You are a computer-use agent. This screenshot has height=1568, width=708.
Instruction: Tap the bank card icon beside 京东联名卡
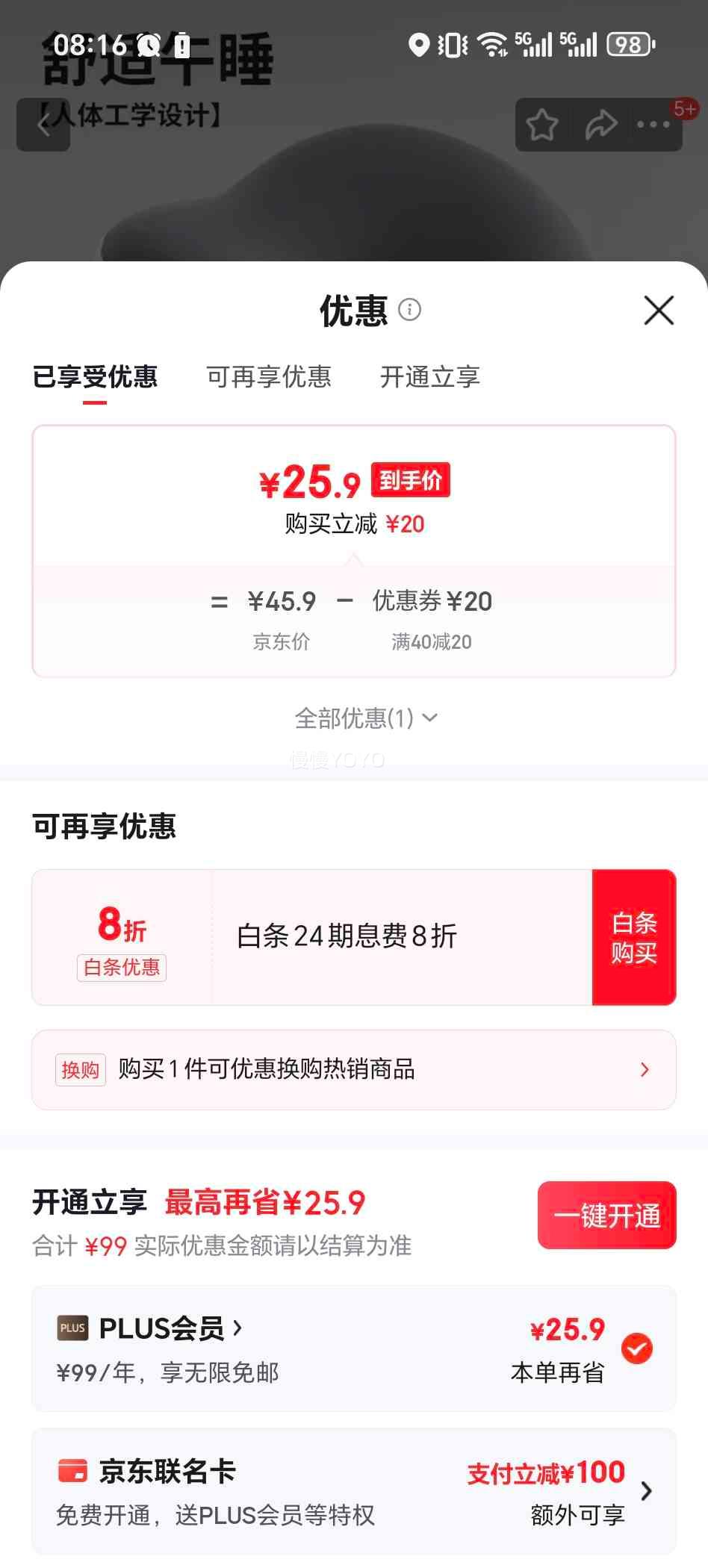(72, 1469)
